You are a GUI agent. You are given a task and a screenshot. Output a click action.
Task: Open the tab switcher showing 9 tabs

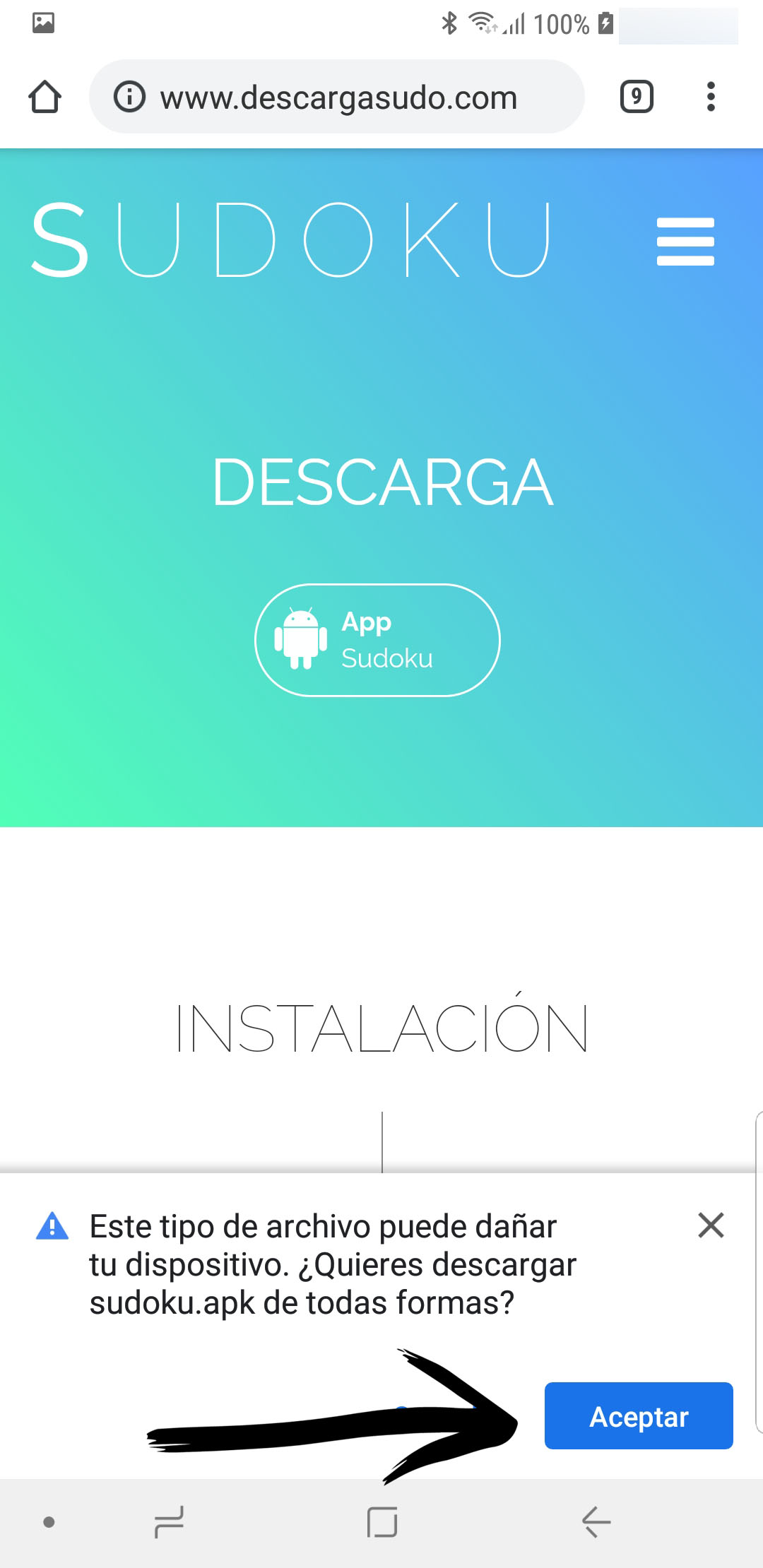click(637, 97)
